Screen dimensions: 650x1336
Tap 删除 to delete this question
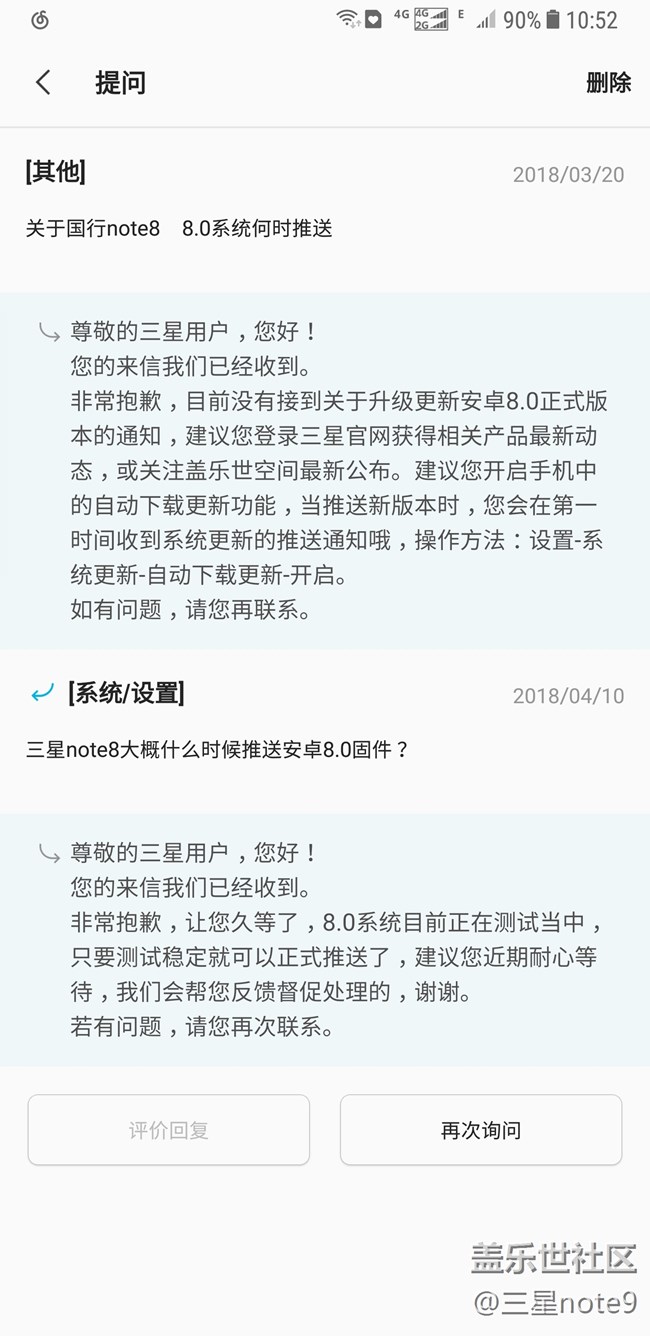608,82
